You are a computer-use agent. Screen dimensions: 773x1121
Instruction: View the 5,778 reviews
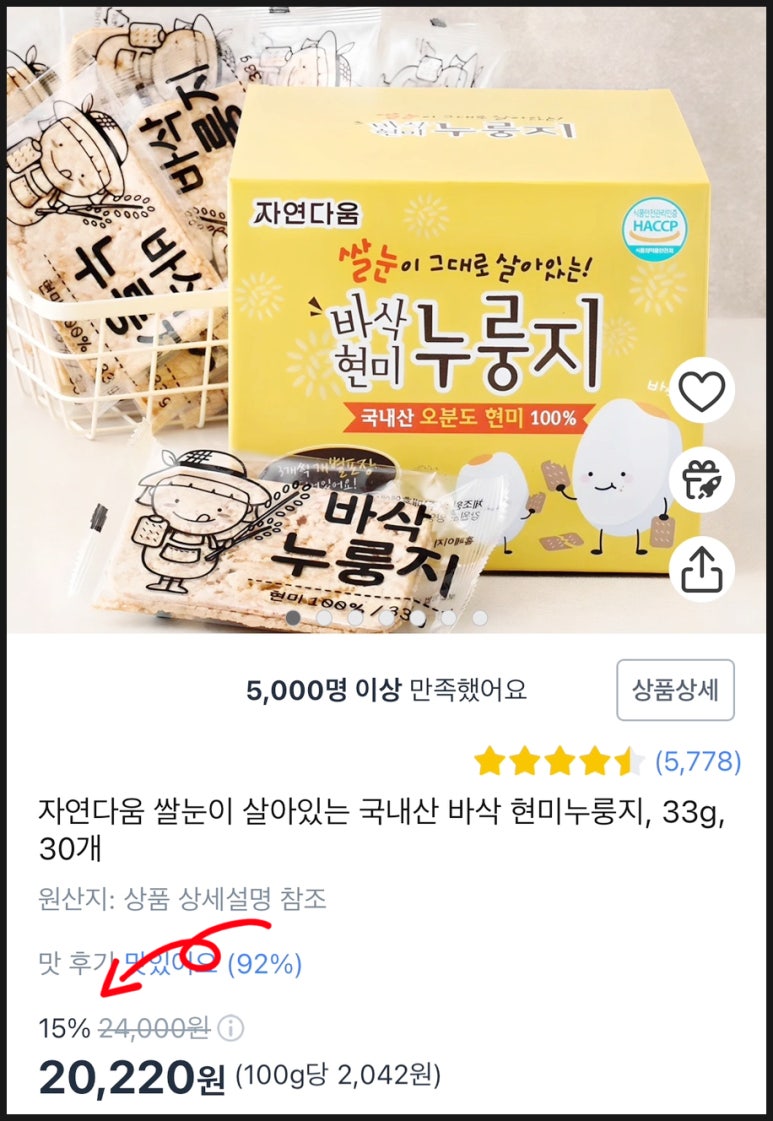click(x=697, y=763)
